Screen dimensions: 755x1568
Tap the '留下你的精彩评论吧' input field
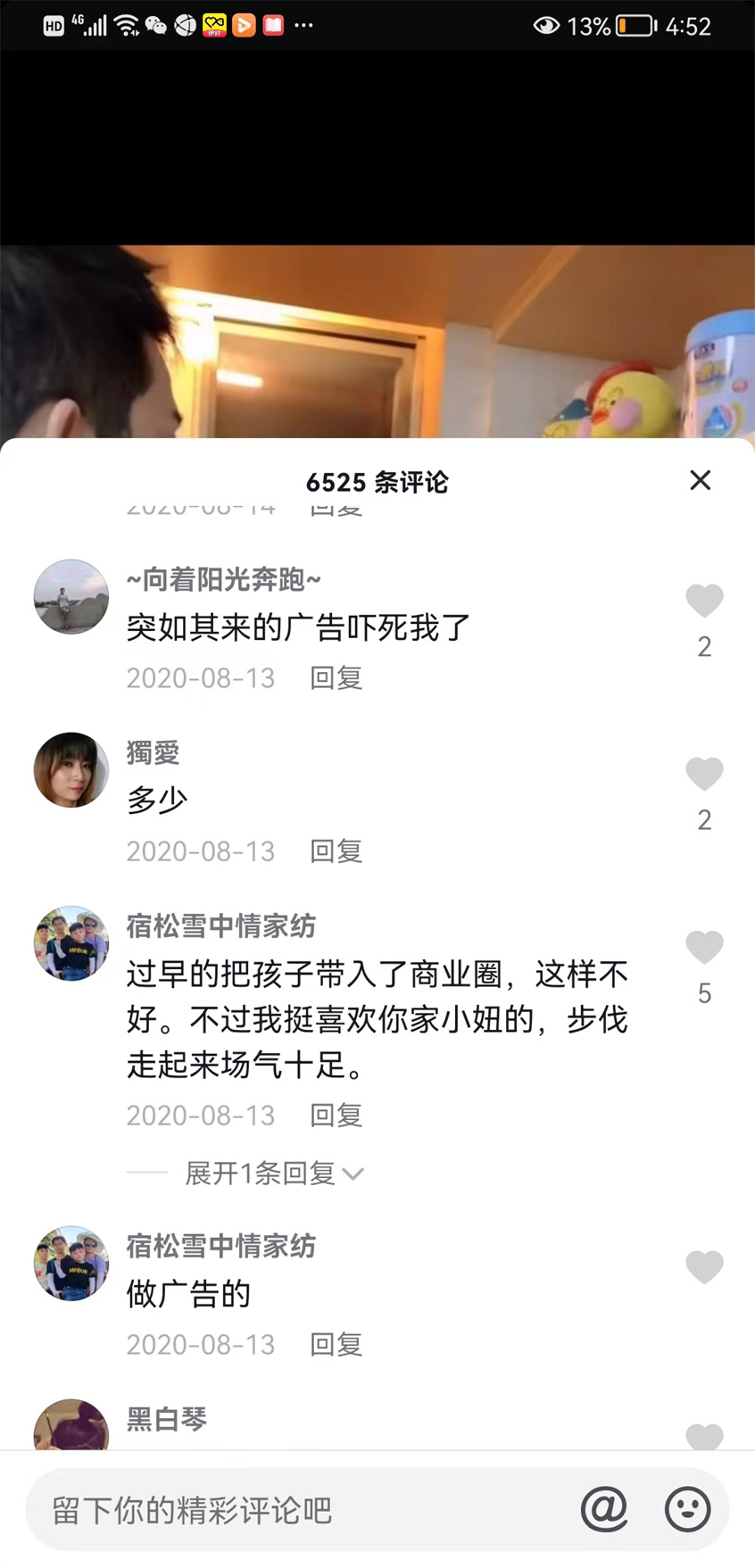tap(268, 1508)
